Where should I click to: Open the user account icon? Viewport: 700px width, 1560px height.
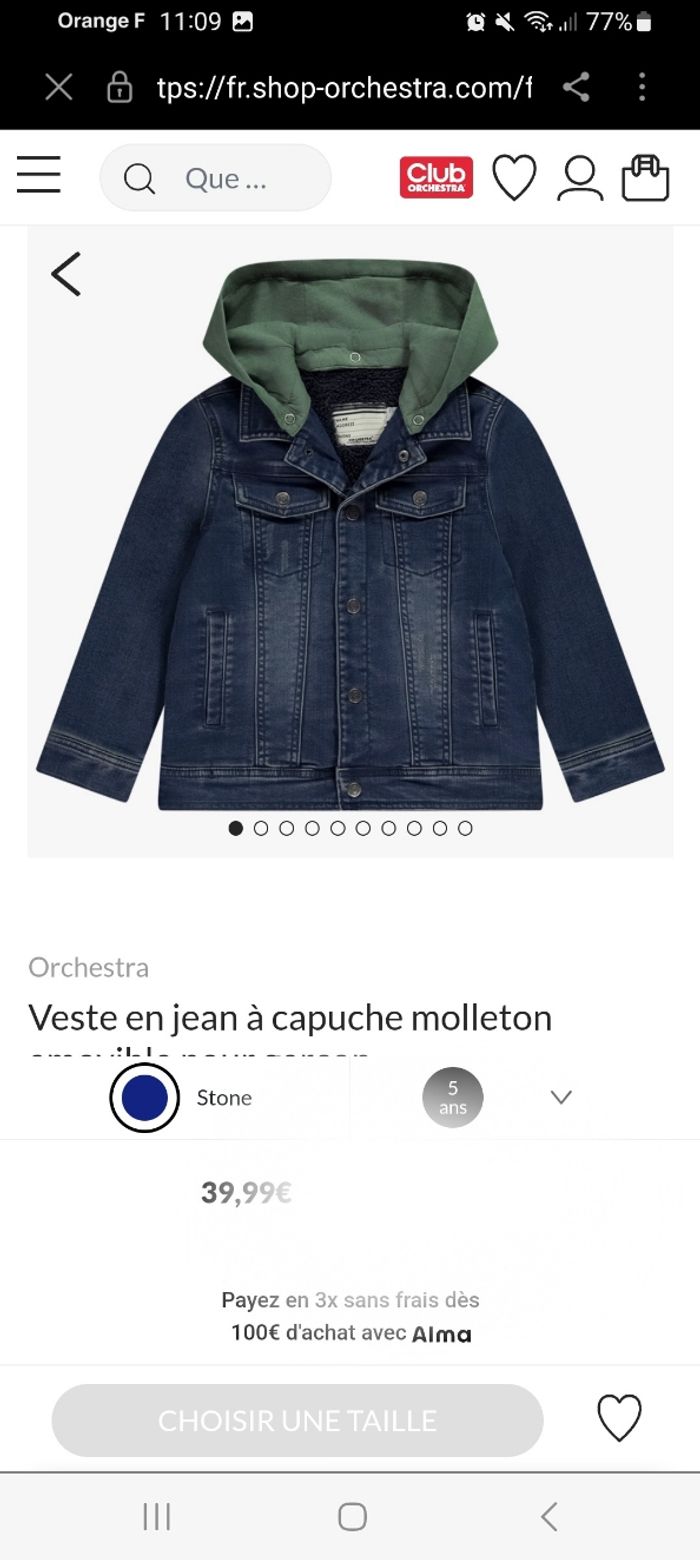click(580, 178)
